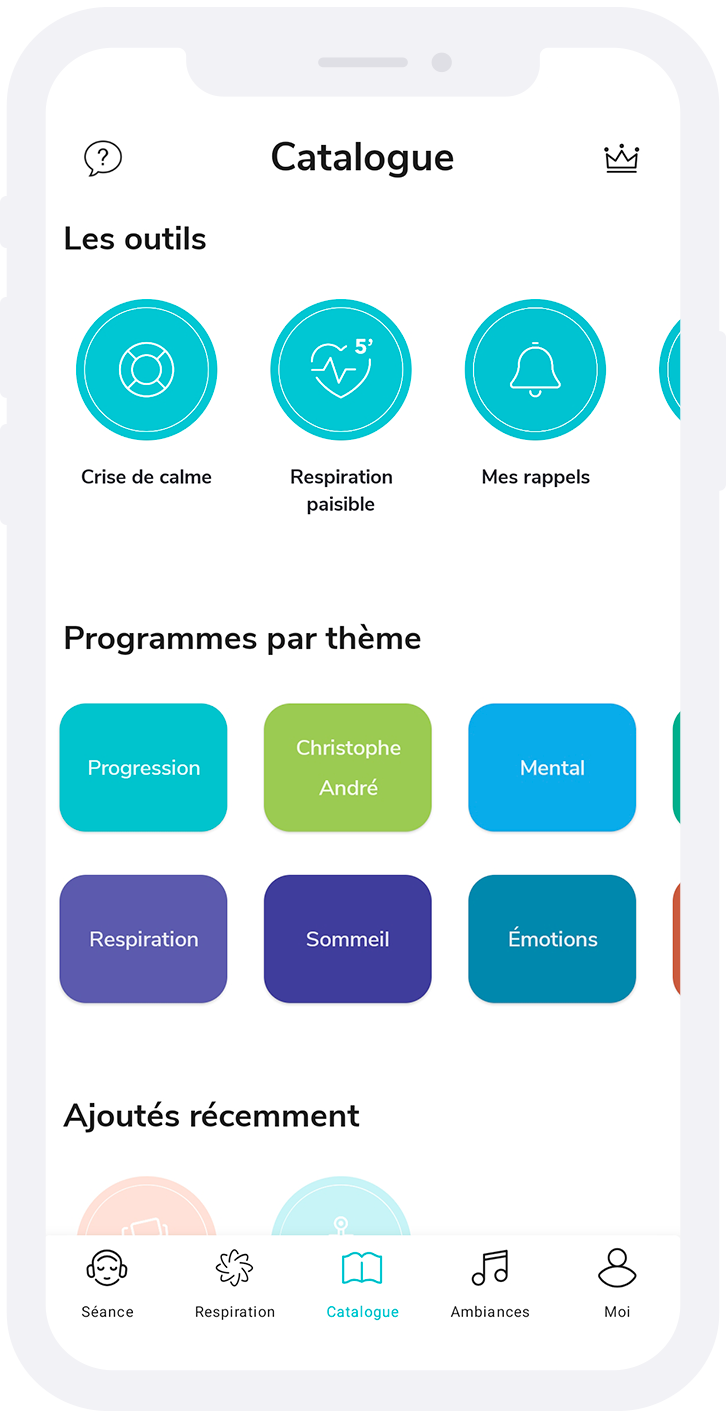
Task: Browse the Sommeil programs
Action: 348,939
